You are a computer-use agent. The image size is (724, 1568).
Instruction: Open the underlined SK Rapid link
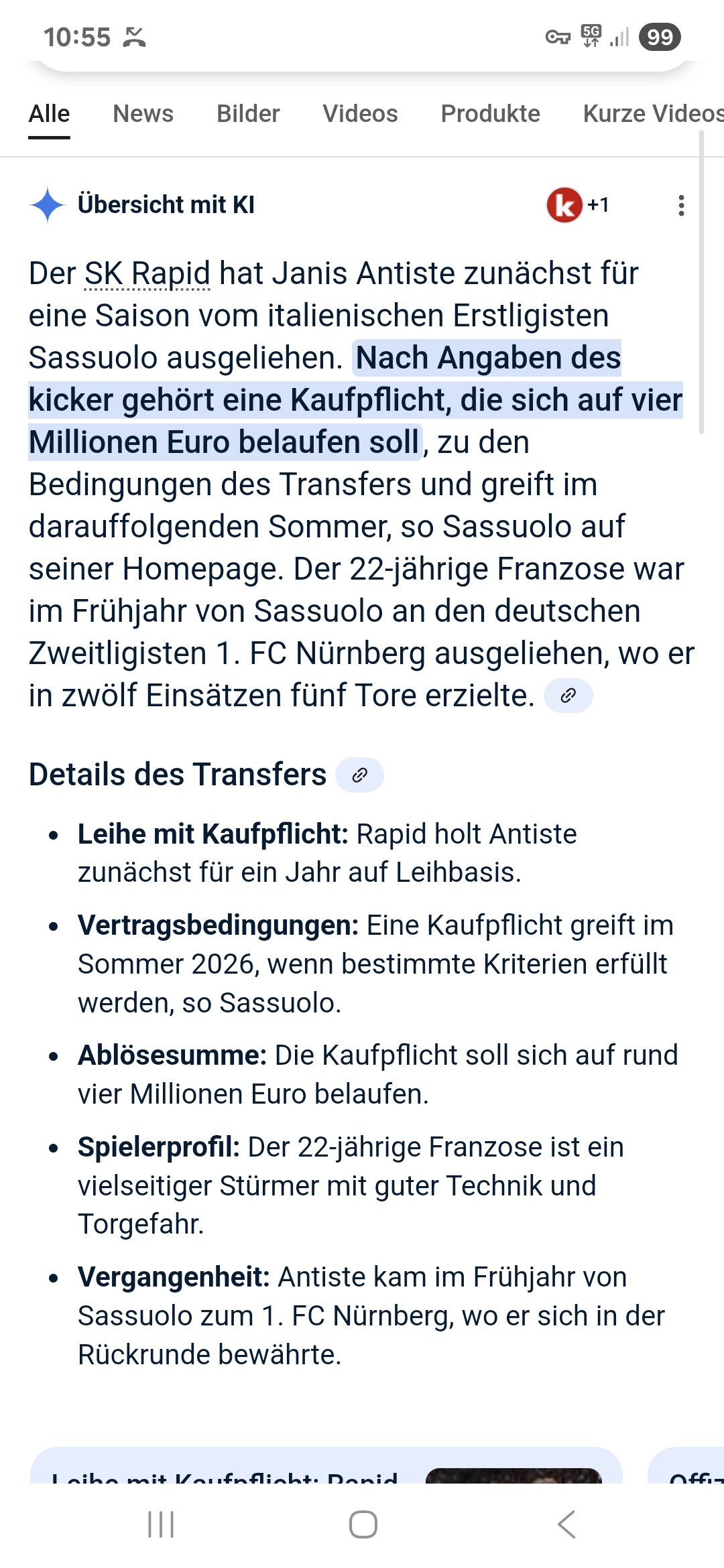point(147,273)
